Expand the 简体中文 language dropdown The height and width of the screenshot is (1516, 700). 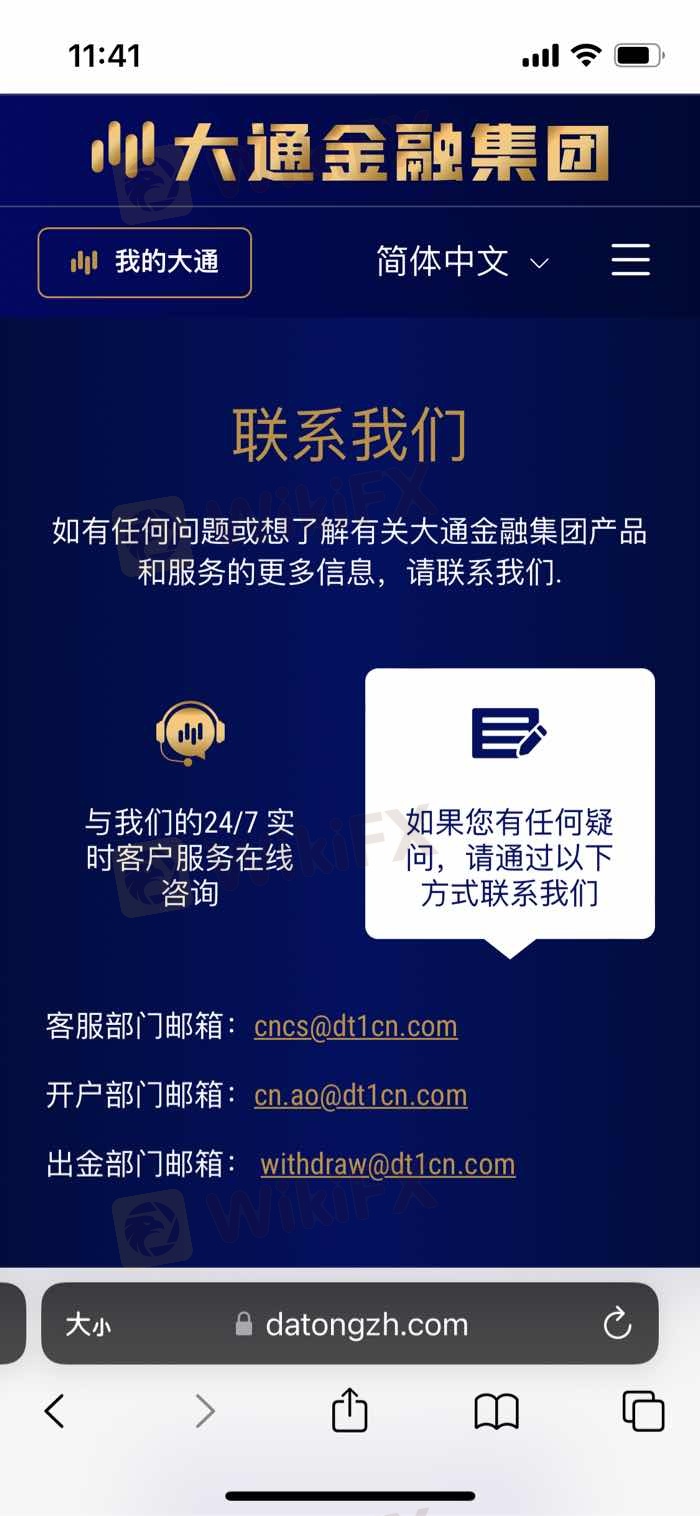(x=462, y=262)
